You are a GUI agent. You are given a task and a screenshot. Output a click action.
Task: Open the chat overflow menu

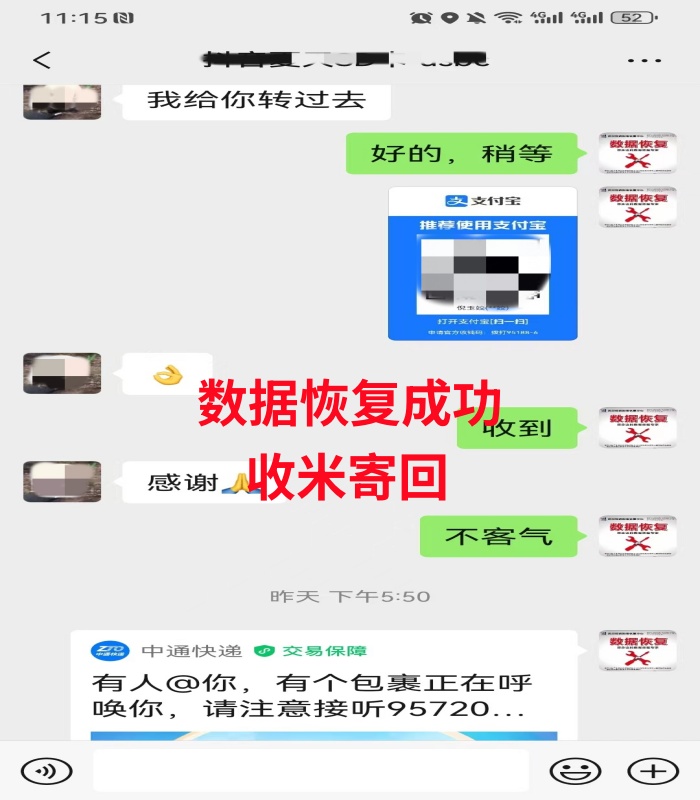tap(644, 60)
